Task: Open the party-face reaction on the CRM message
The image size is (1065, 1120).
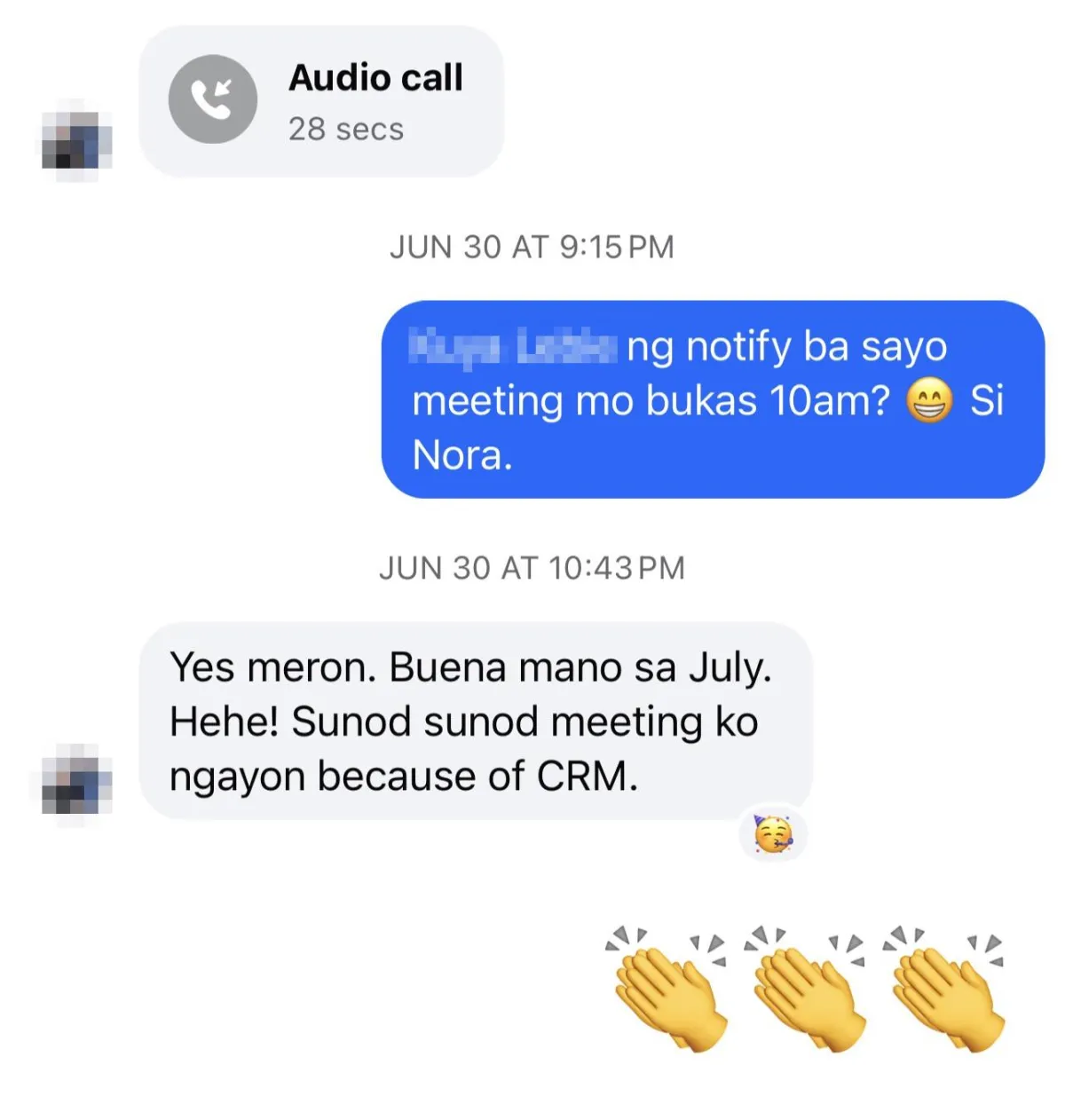Action: click(x=773, y=834)
